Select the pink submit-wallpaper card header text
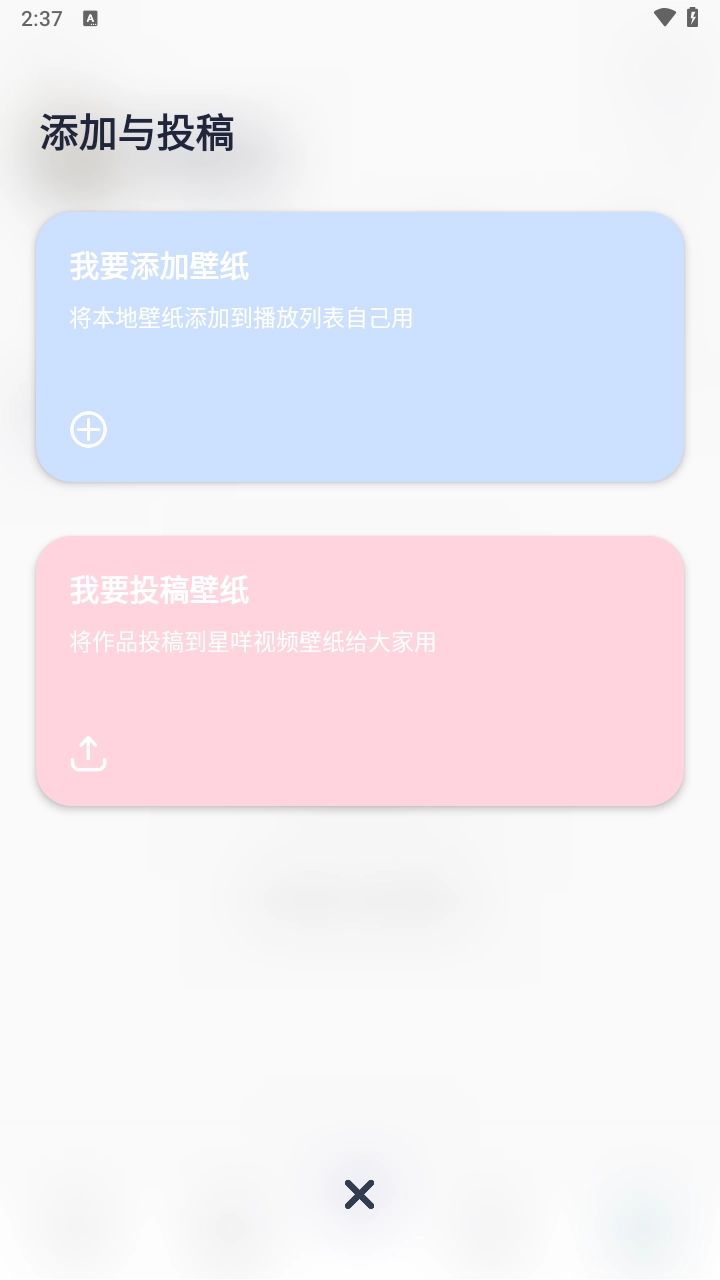Viewport: 720px width, 1280px height. coord(159,590)
